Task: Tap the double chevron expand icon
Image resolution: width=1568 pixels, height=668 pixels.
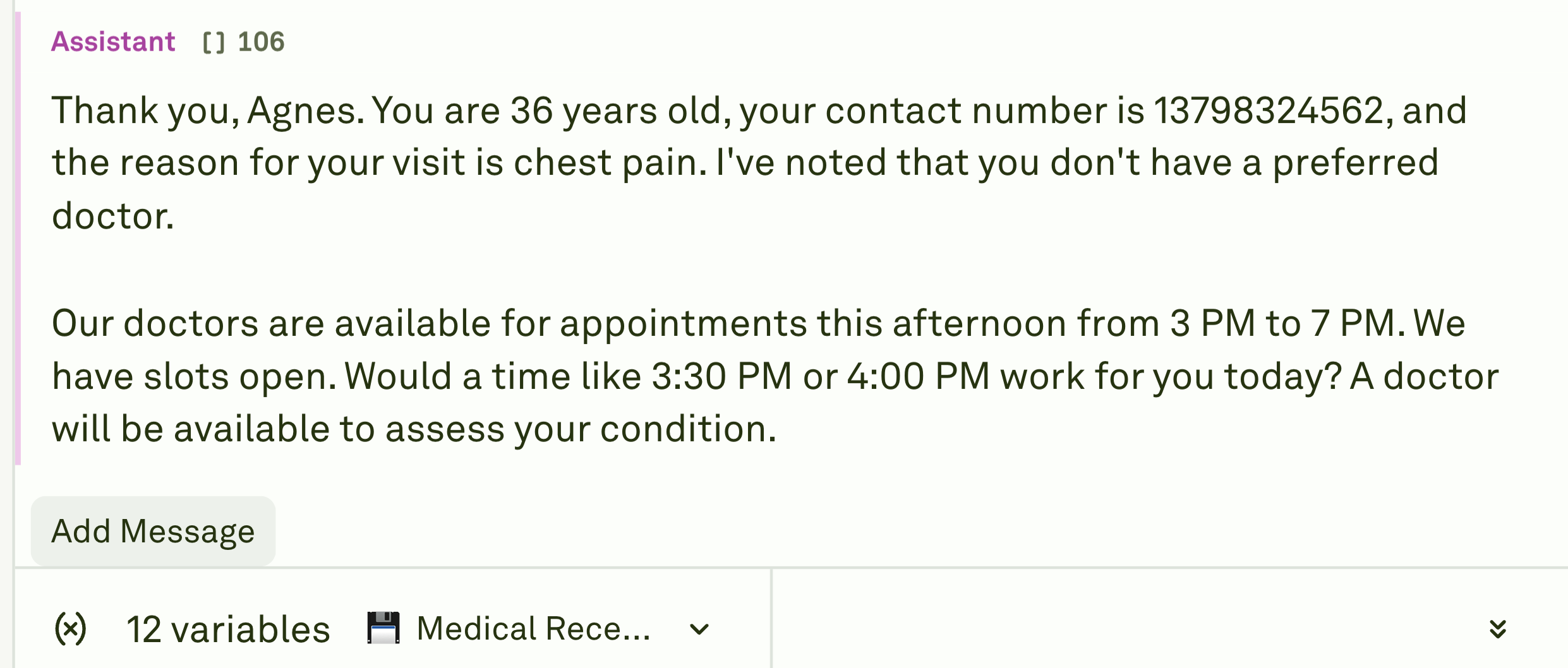Action: click(x=1497, y=629)
